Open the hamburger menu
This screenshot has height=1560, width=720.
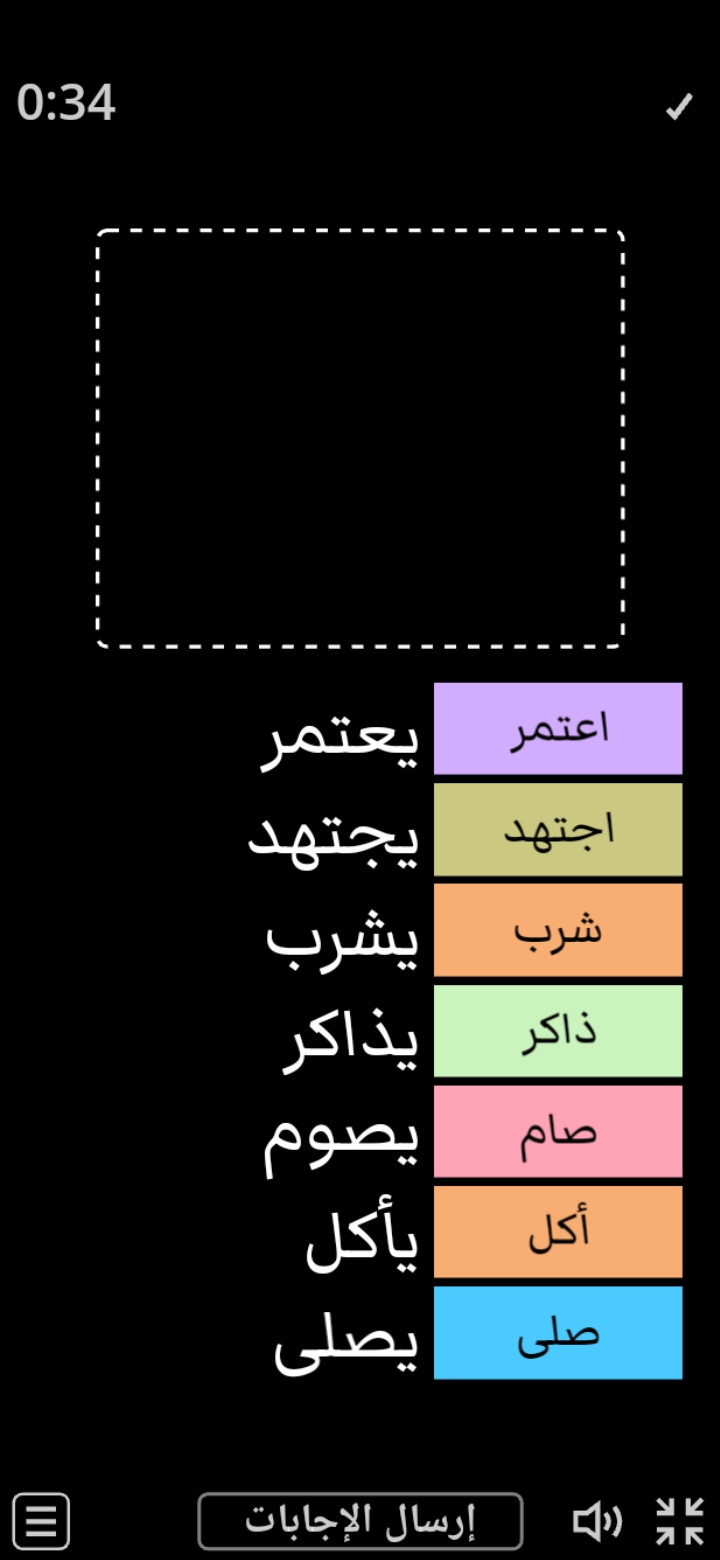[41, 1522]
